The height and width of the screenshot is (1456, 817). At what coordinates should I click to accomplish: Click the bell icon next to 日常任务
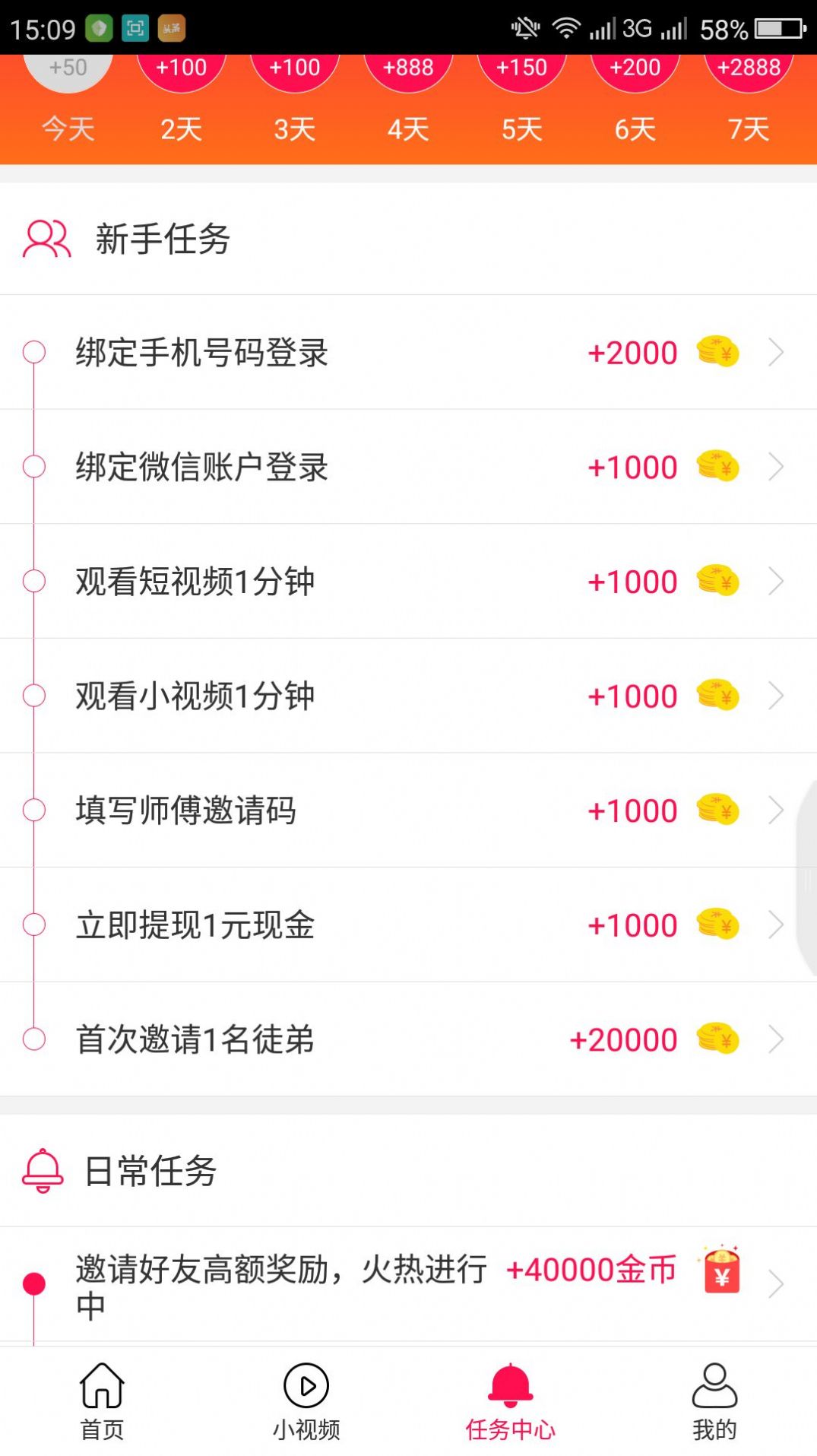[43, 1172]
